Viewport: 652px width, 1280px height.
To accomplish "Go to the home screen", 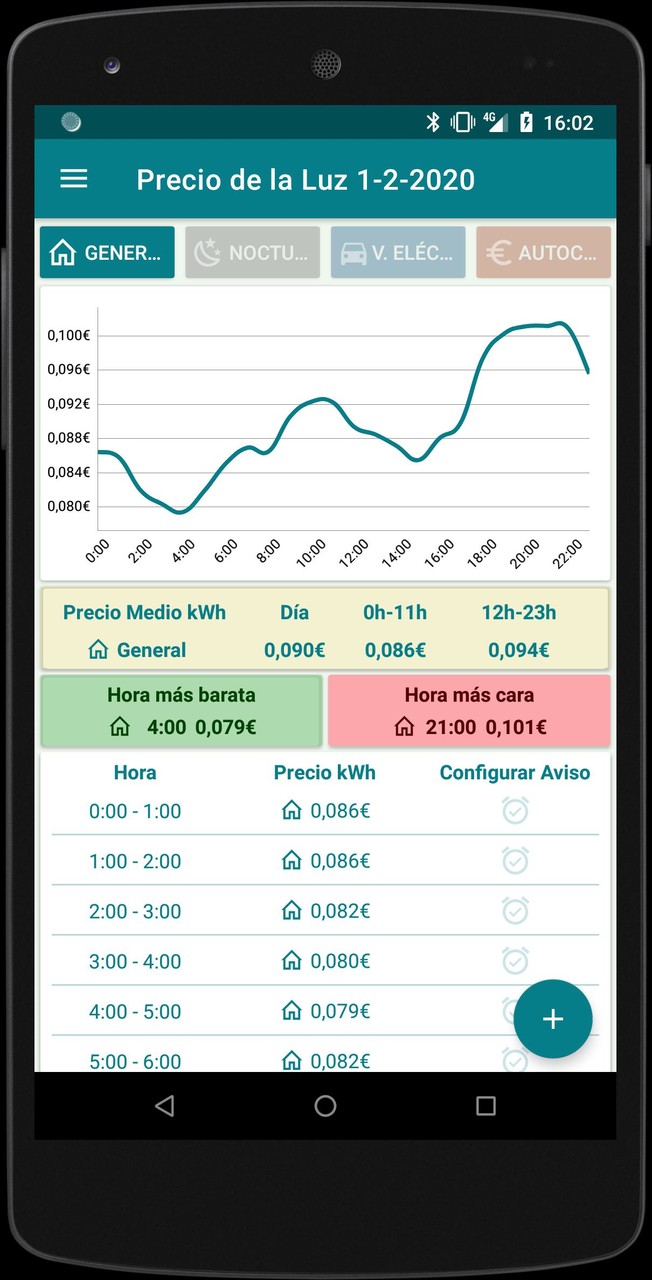I will pyautogui.click(x=325, y=1106).
